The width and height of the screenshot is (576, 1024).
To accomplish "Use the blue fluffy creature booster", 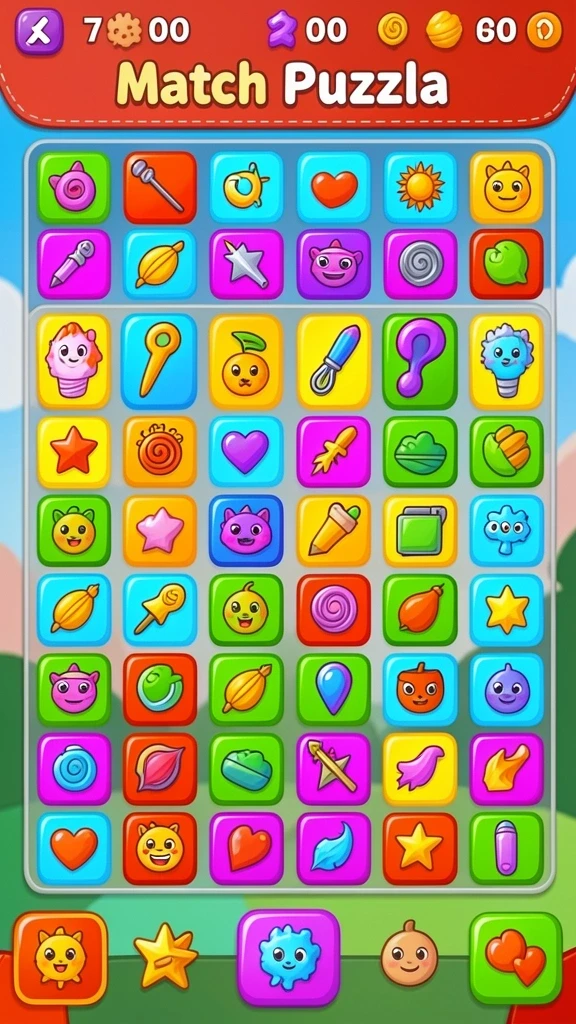I will (x=289, y=957).
